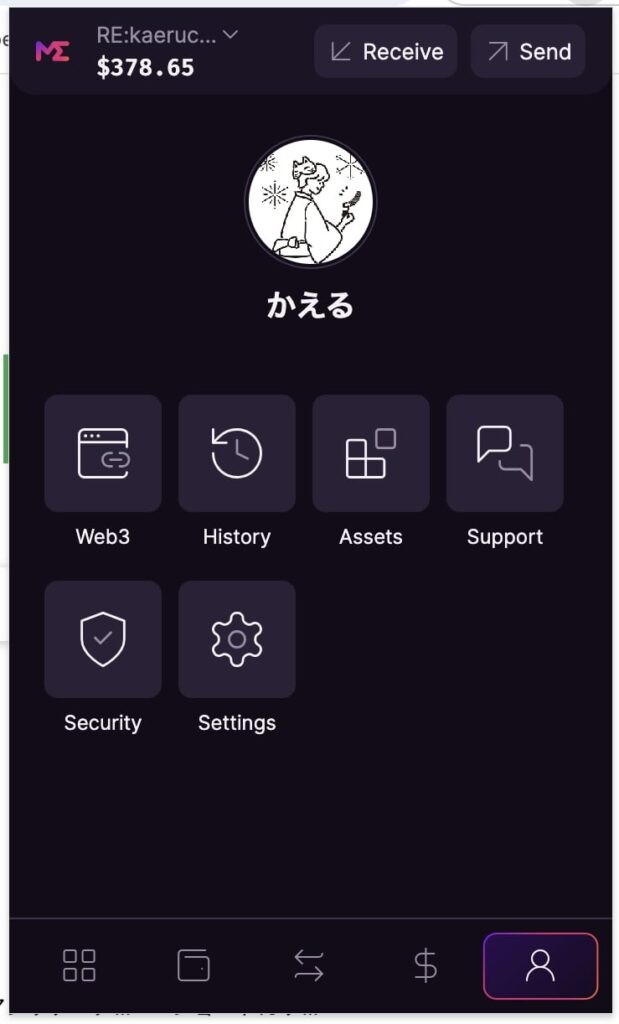619x1024 pixels.
Task: Tap the profile avatar picture
Action: click(x=310, y=202)
